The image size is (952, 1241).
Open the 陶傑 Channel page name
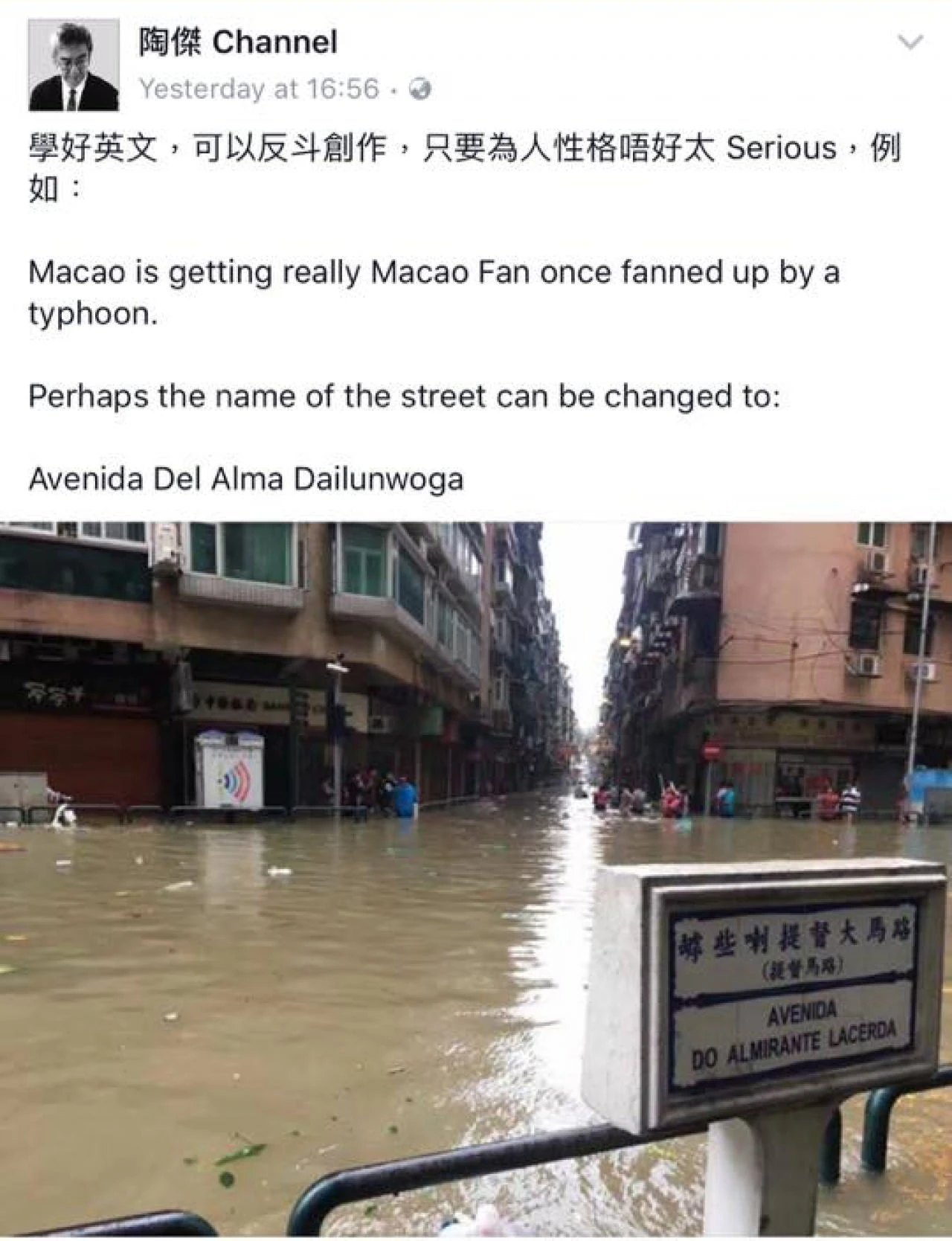[x=238, y=42]
